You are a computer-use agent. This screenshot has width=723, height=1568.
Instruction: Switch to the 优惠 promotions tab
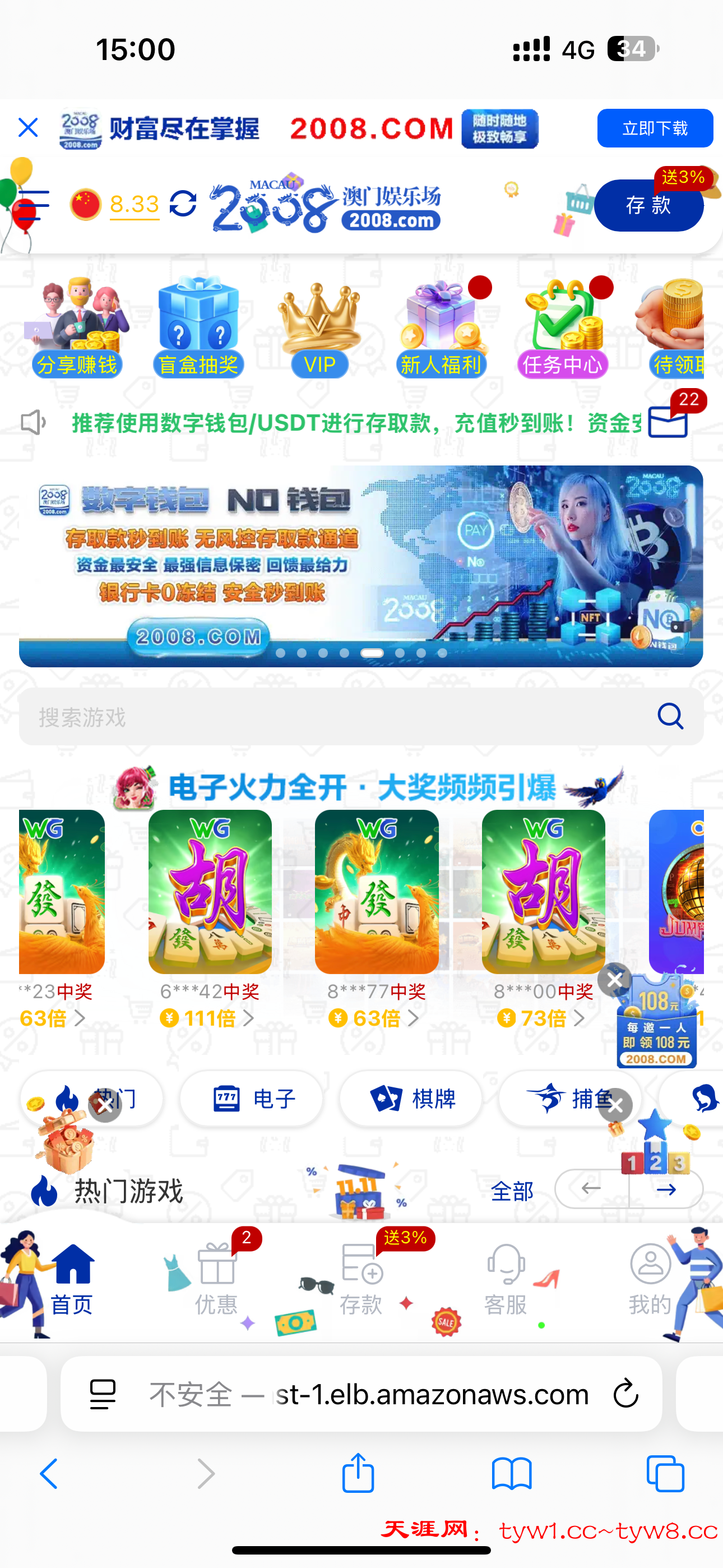(216, 1278)
